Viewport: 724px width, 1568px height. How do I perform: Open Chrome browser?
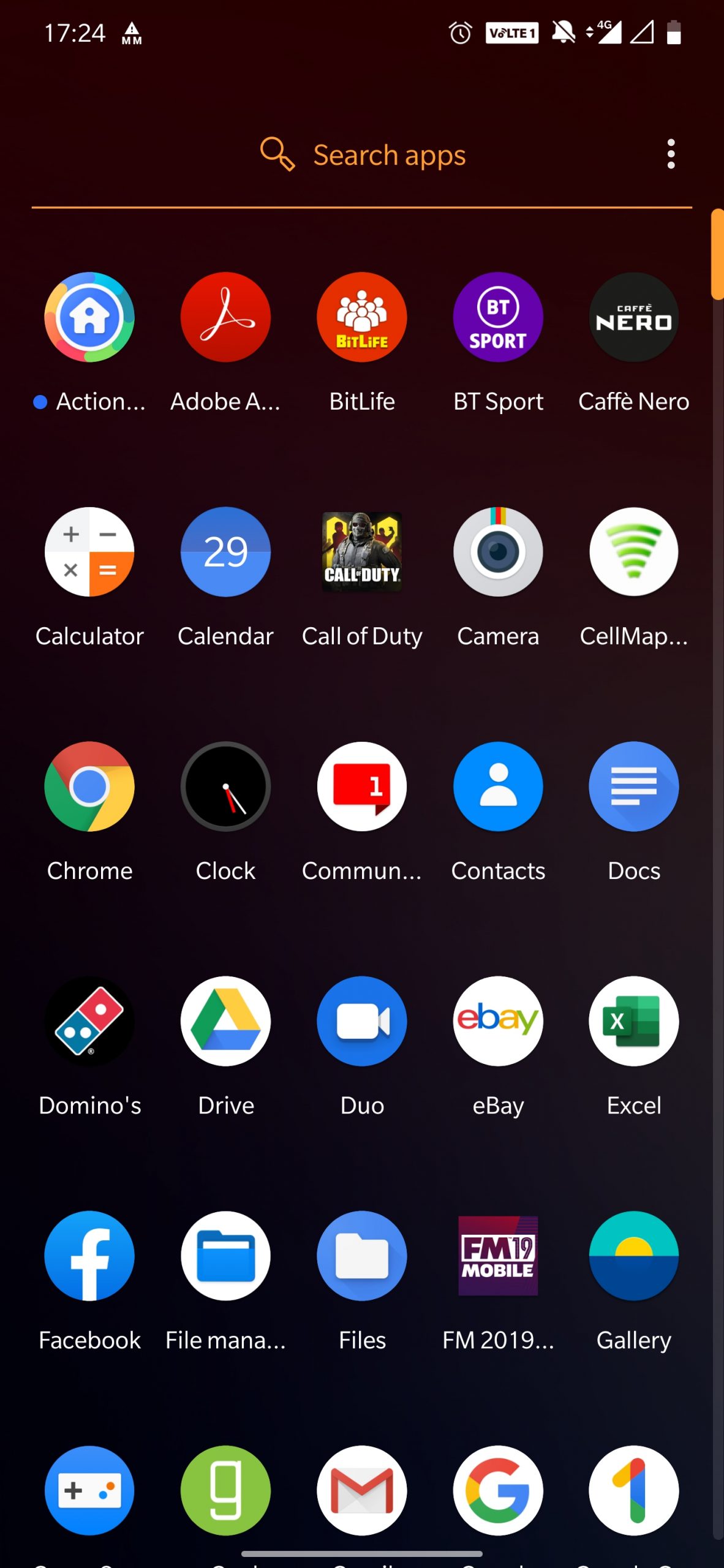pyautogui.click(x=89, y=786)
